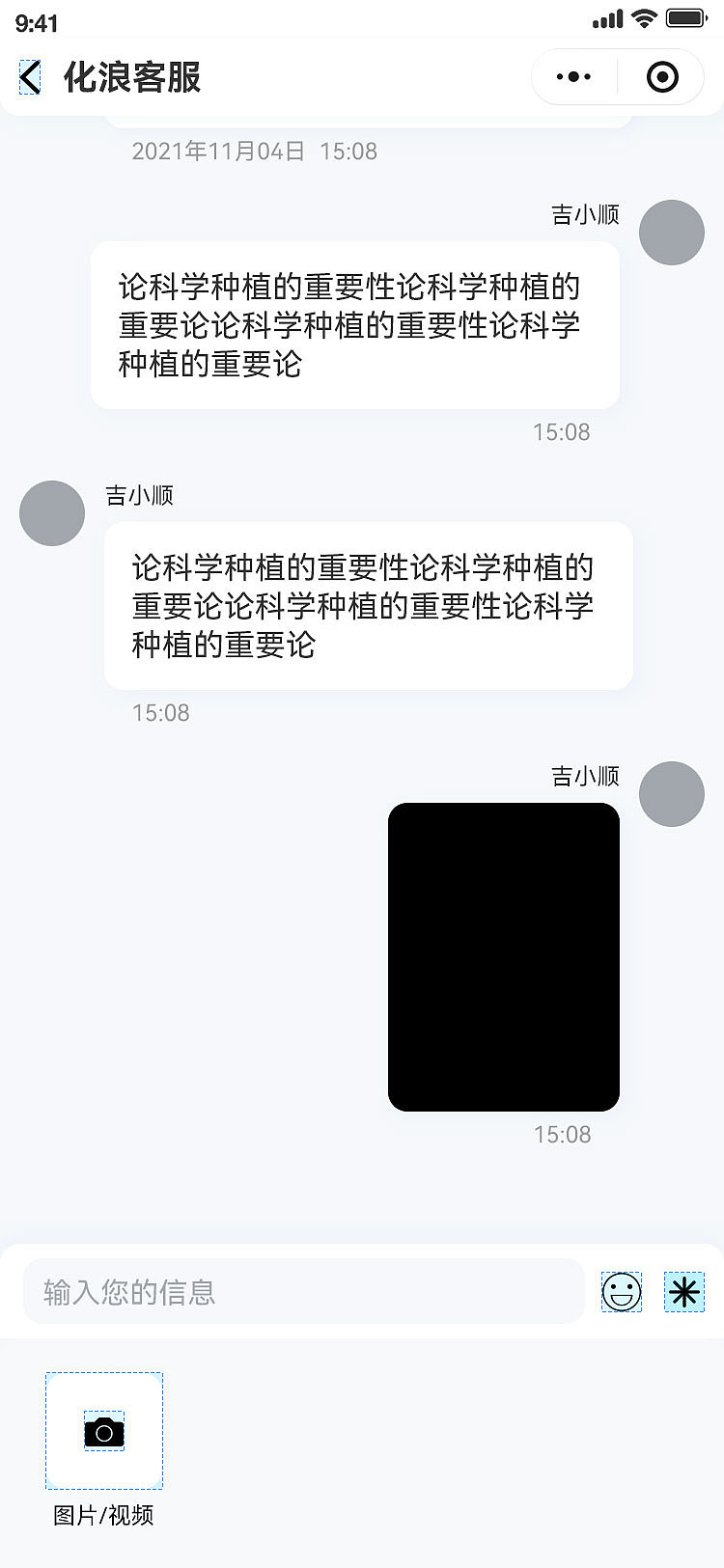This screenshot has width=724, height=1568.
Task: Tap the battery icon in the status bar
Action: point(687,17)
